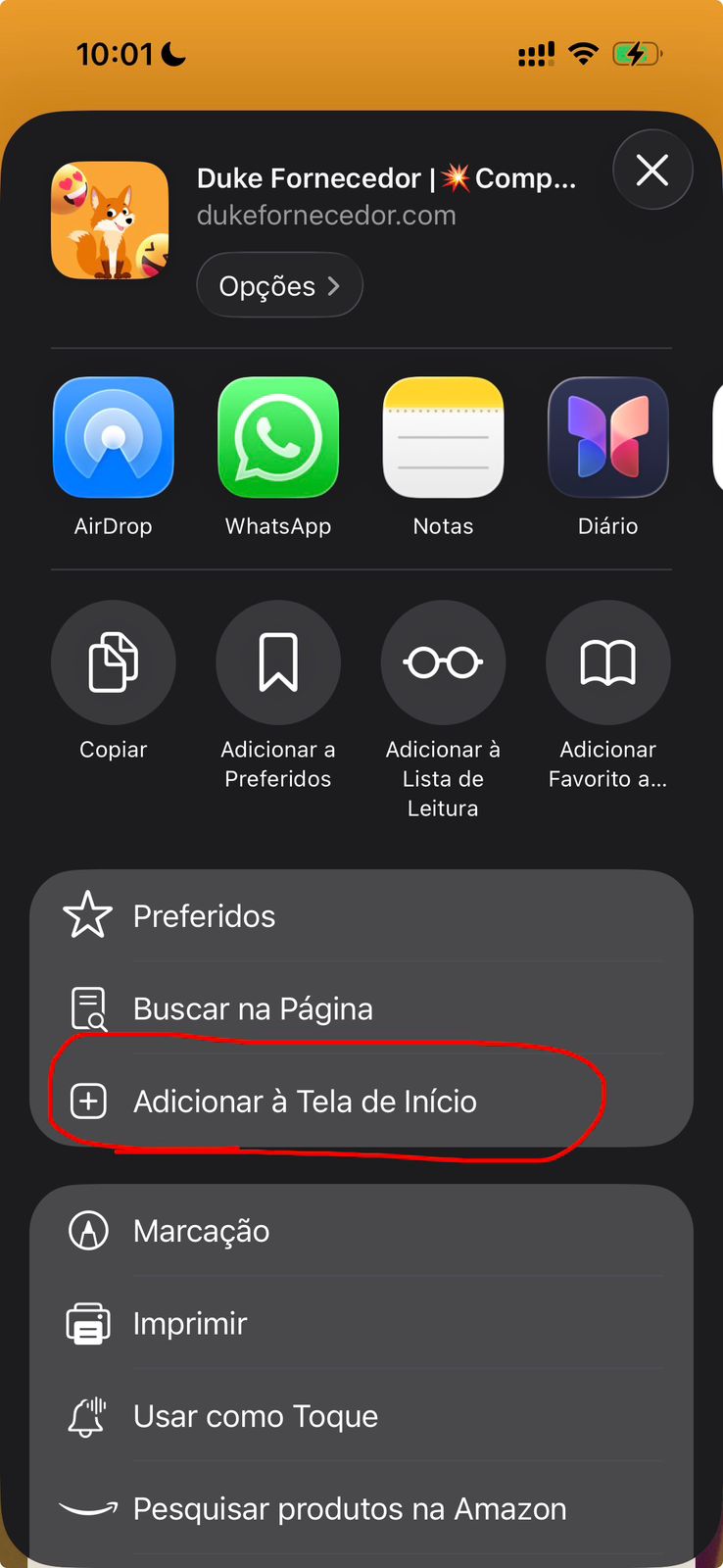Tap Adicionar Favorito a... action
Viewport: 723px width, 1568px height.
(x=607, y=663)
